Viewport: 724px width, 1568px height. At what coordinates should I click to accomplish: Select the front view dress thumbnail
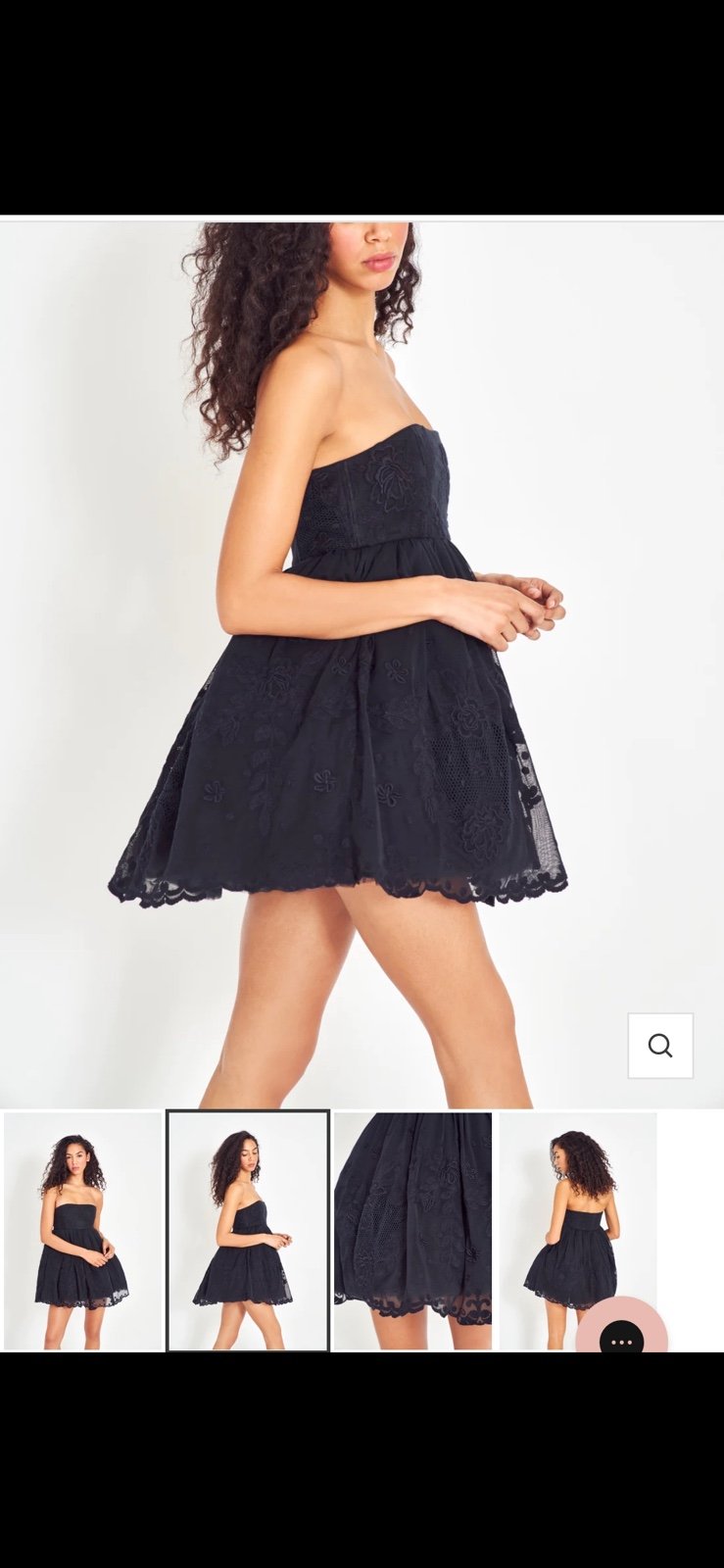[x=83, y=1231]
